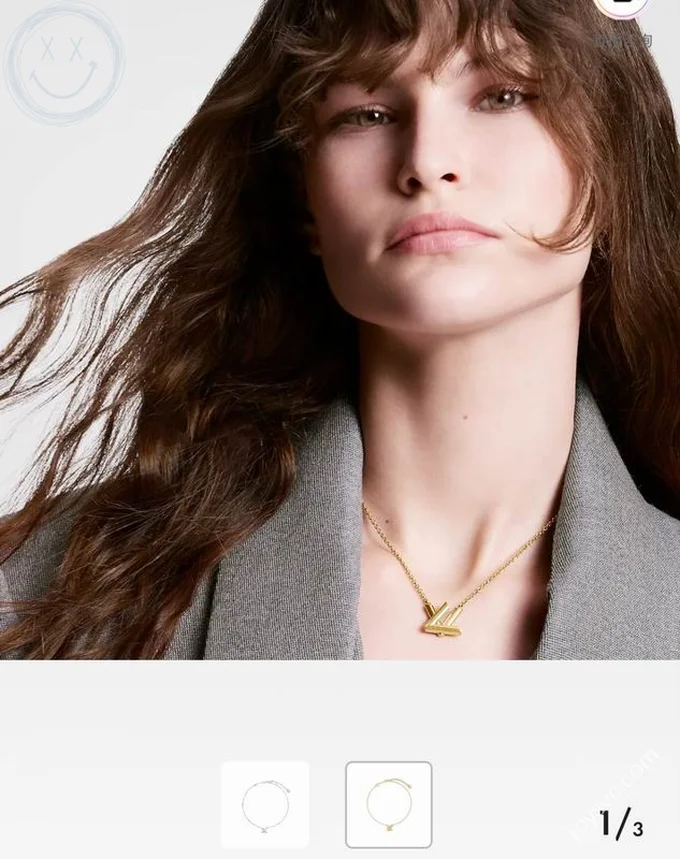680x859 pixels.
Task: Select the silver necklace variant thumbnail
Action: point(265,804)
